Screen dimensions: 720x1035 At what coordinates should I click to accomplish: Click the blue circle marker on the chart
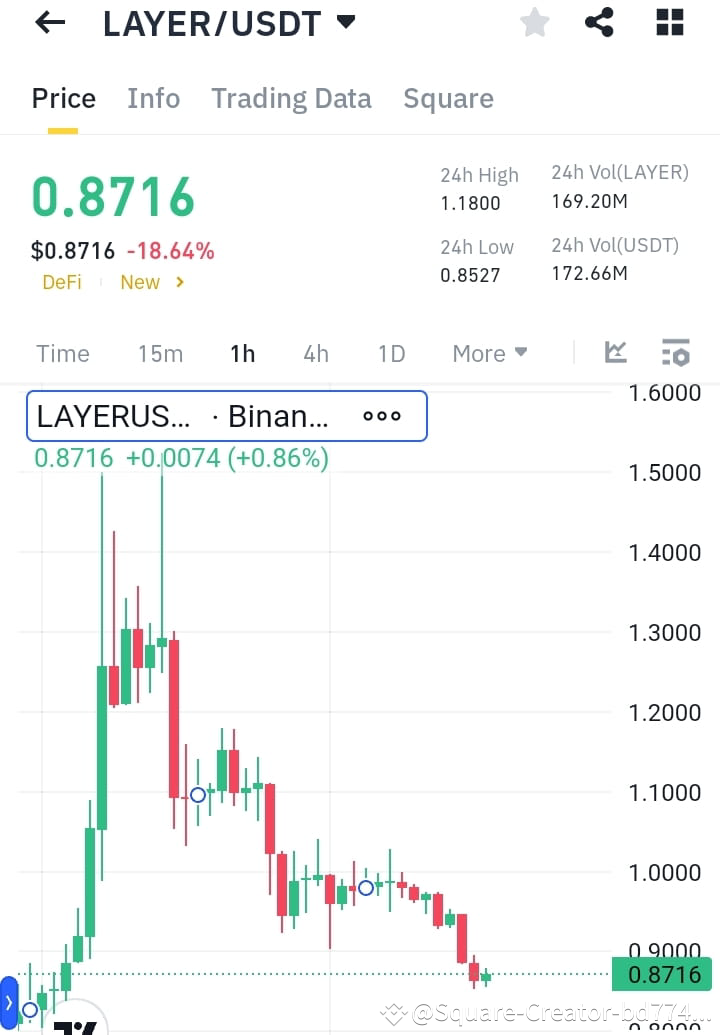(197, 795)
